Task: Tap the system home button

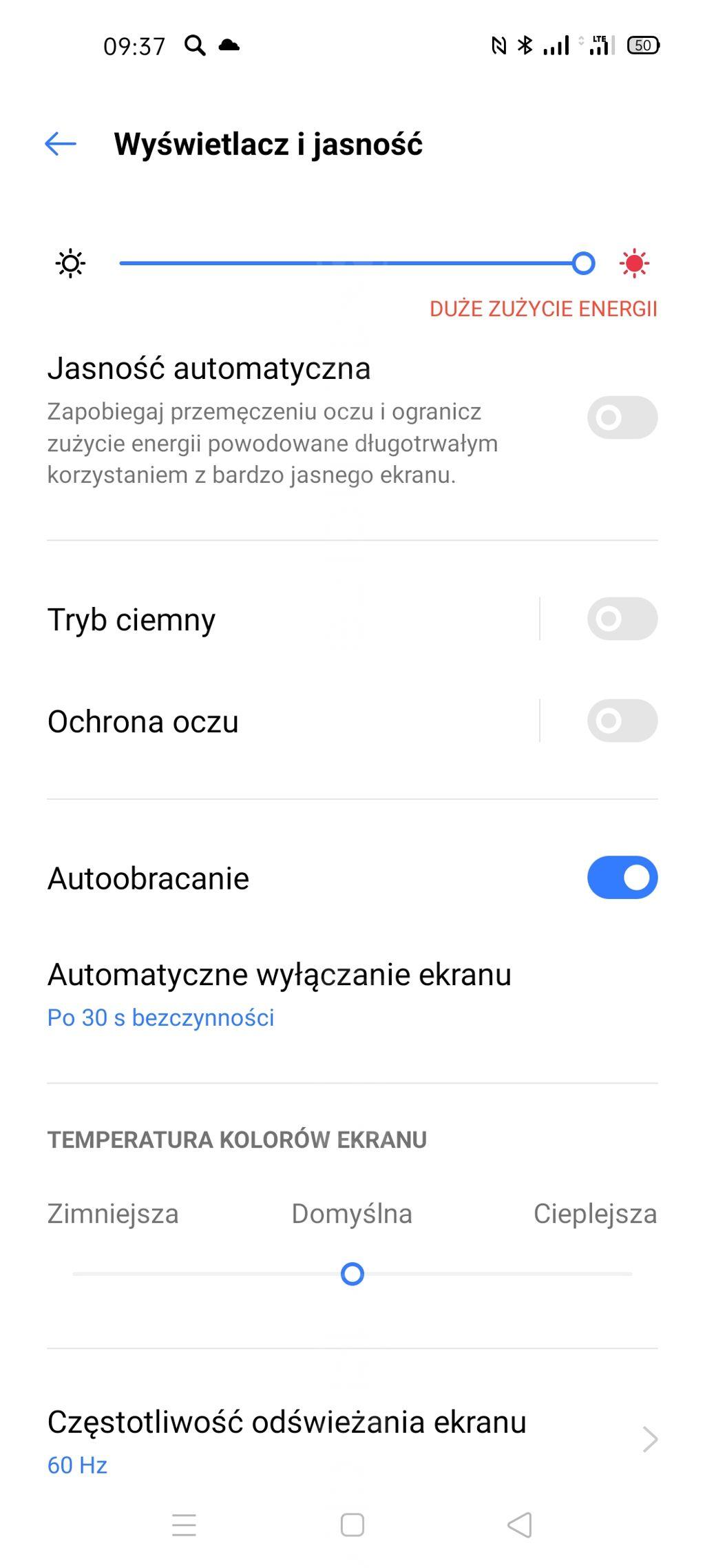Action: click(352, 1525)
